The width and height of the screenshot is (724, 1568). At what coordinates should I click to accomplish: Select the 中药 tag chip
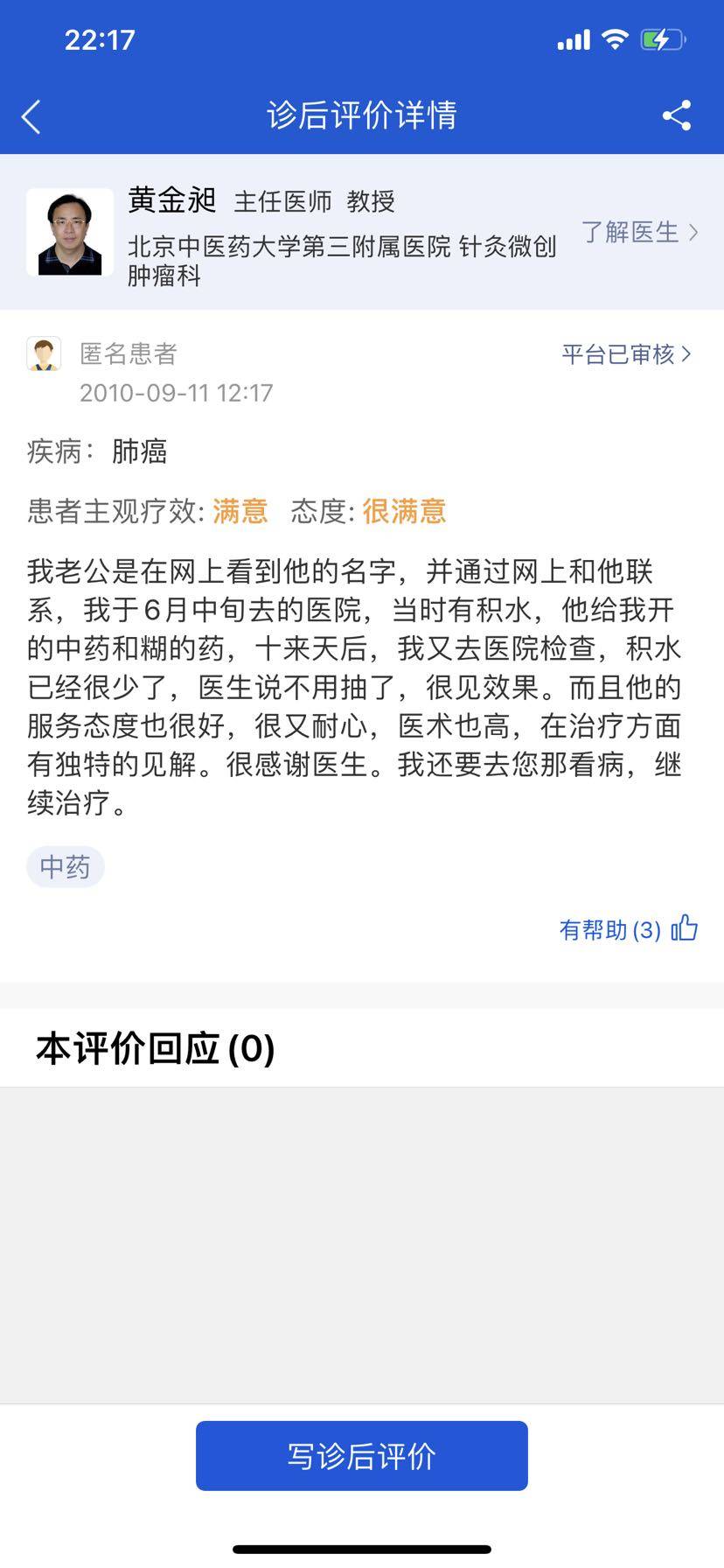click(66, 867)
